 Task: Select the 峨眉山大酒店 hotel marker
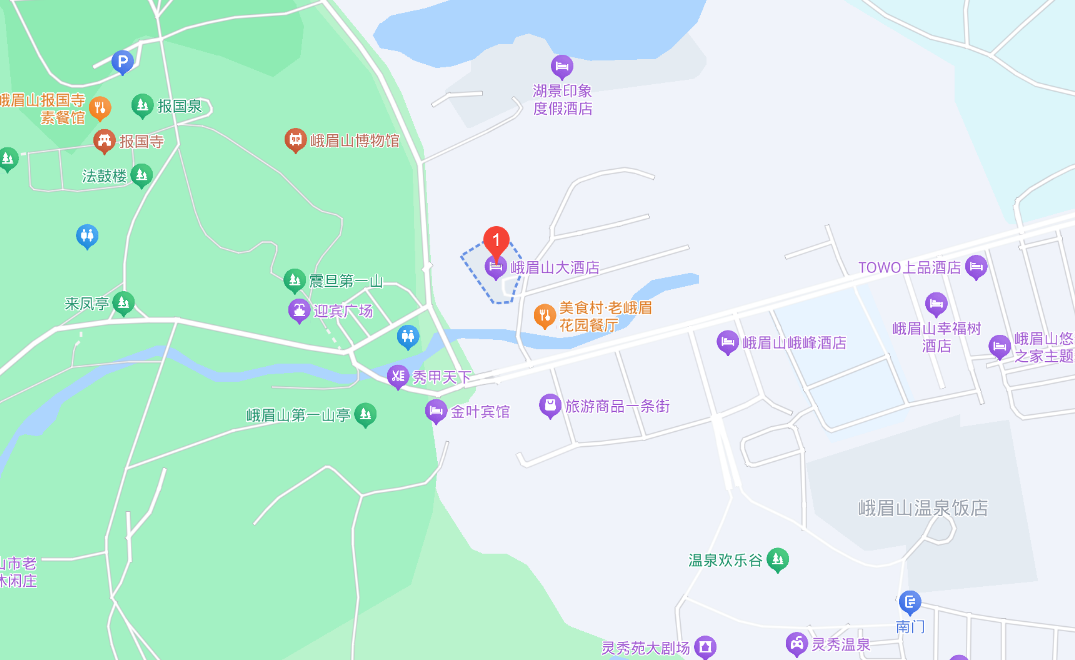point(495,267)
